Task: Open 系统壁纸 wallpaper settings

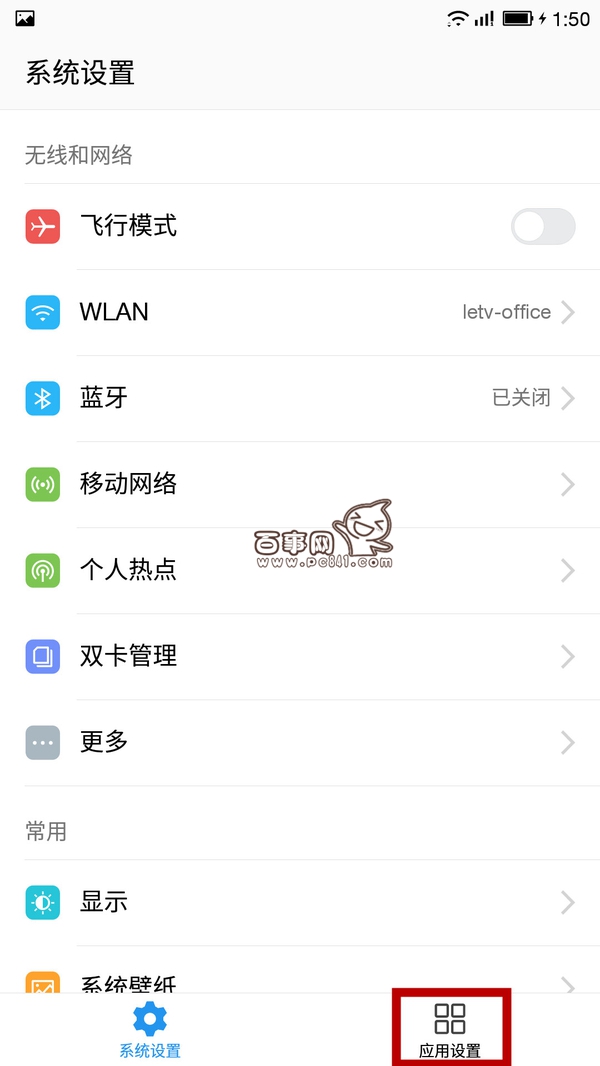Action: [300, 980]
